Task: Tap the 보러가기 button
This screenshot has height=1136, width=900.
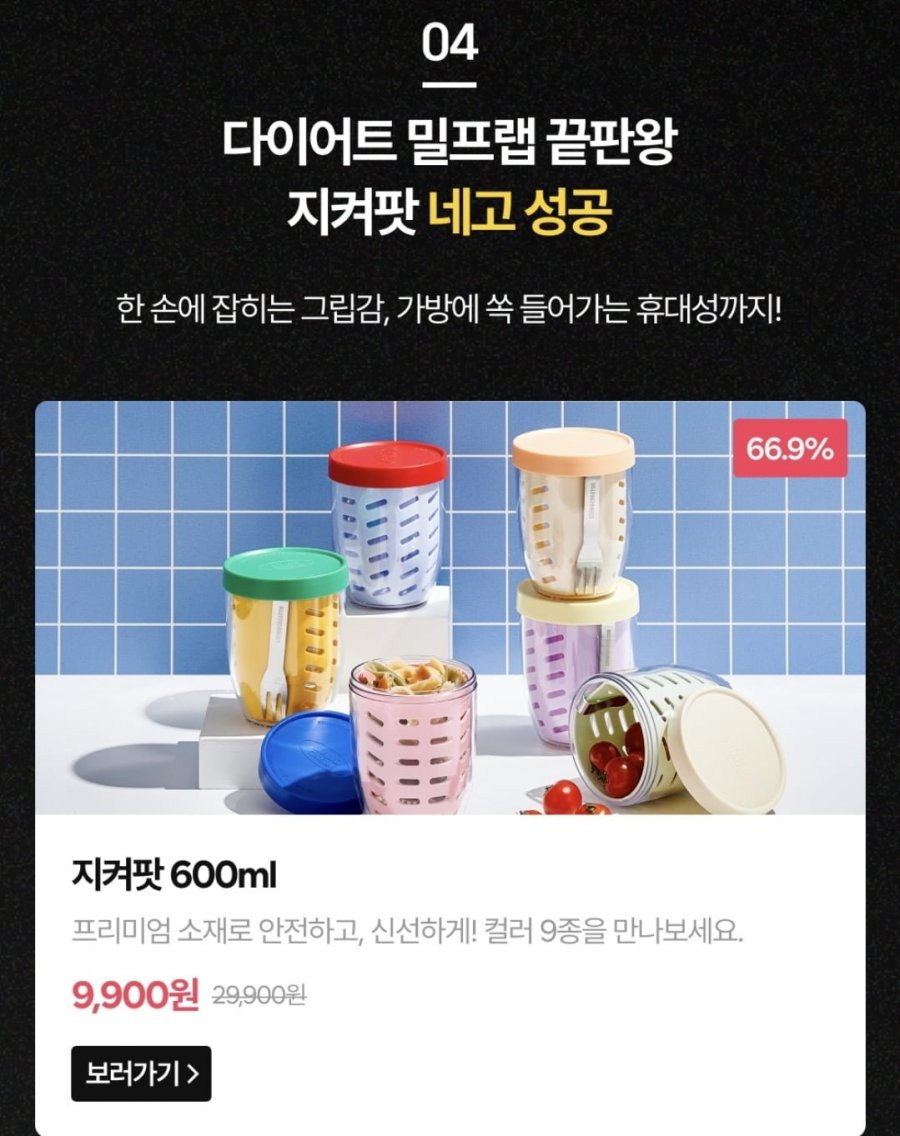Action: click(x=141, y=1073)
